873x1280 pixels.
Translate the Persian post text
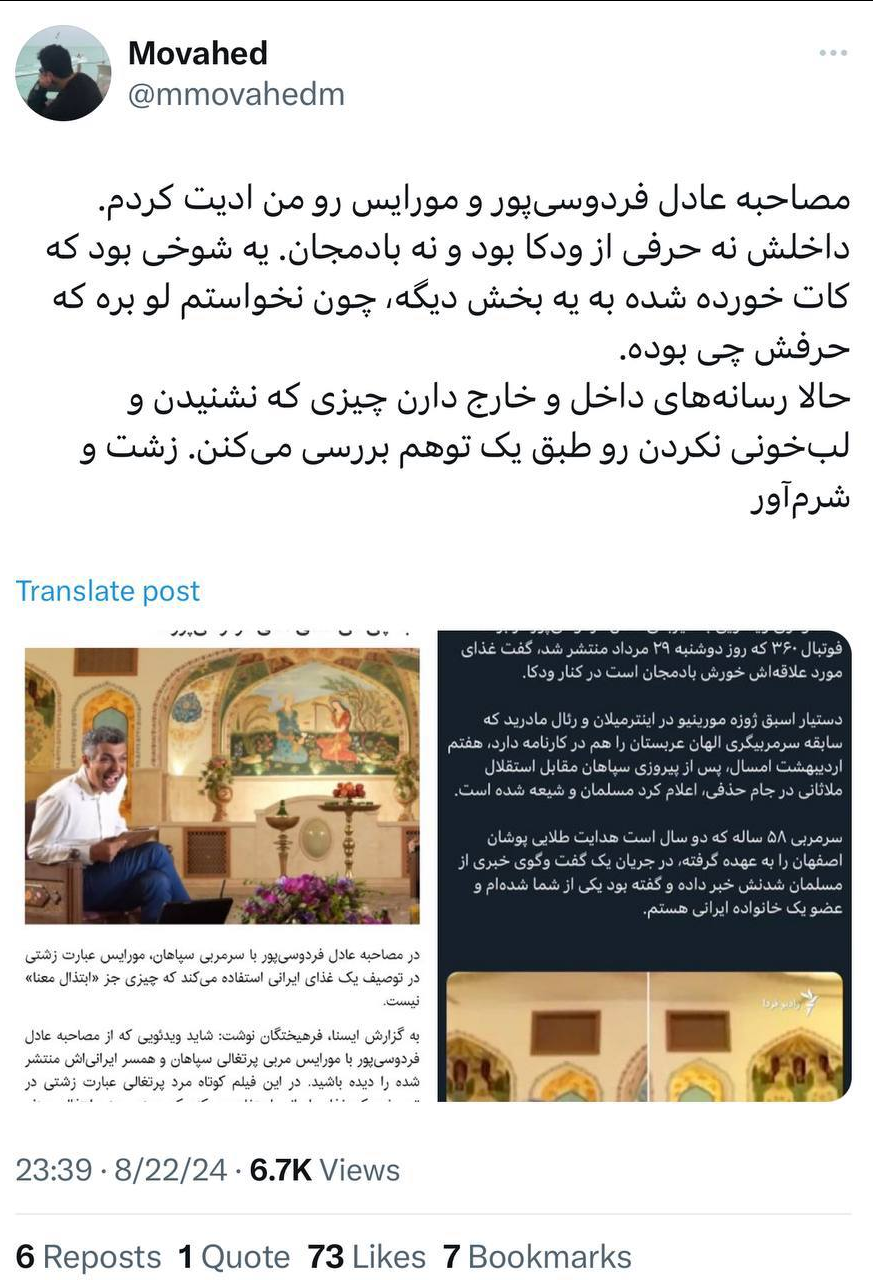pos(107,591)
